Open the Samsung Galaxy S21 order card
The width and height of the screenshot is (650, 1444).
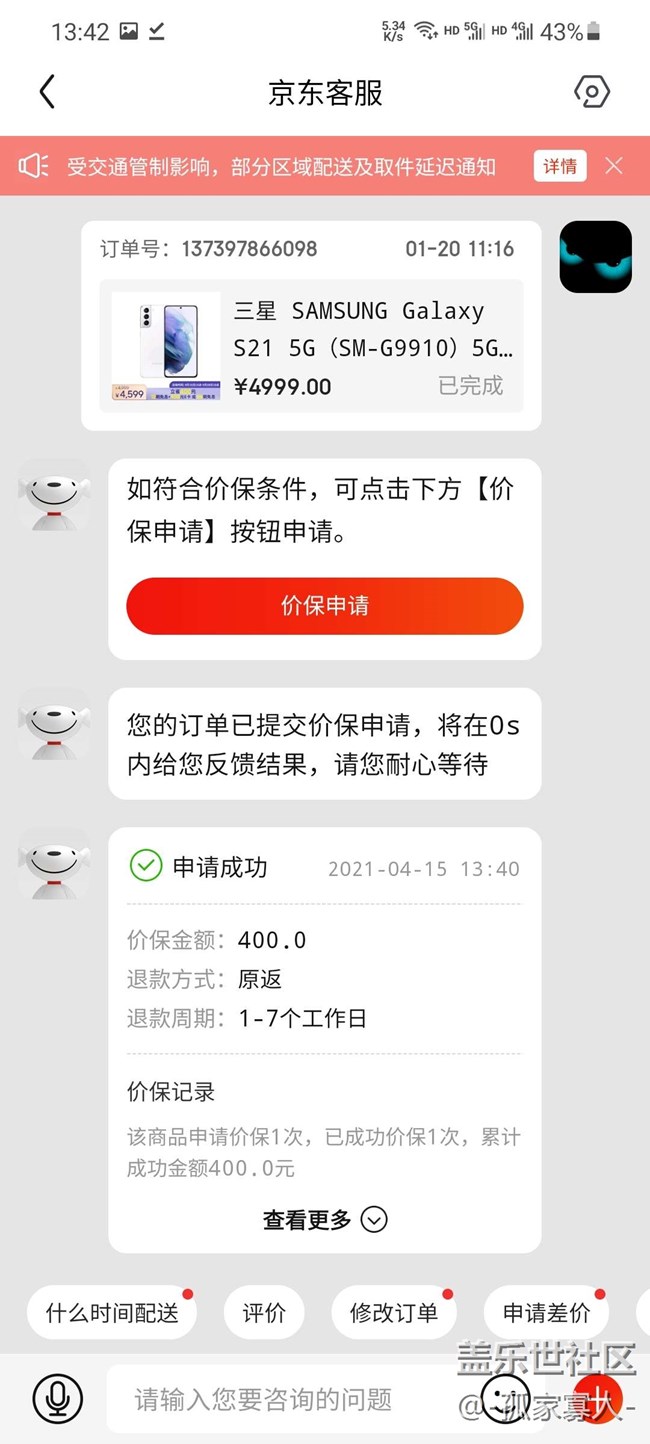(311, 346)
